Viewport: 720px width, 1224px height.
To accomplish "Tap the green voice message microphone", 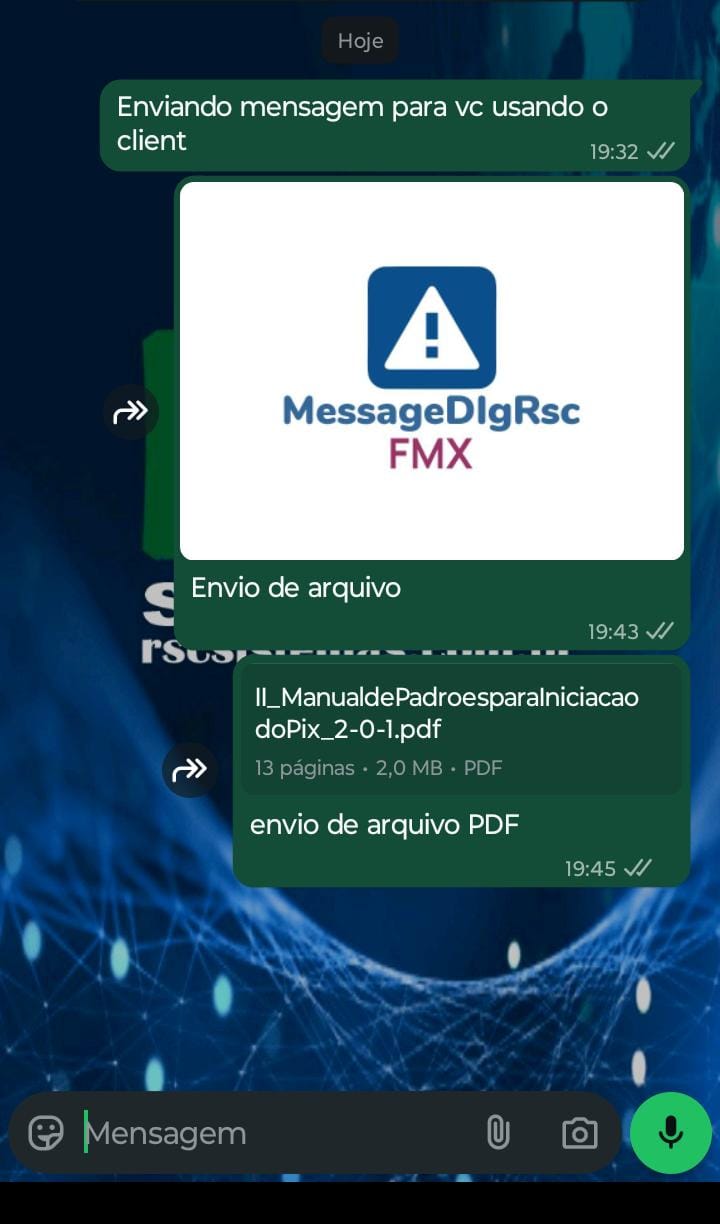I will tap(671, 1133).
